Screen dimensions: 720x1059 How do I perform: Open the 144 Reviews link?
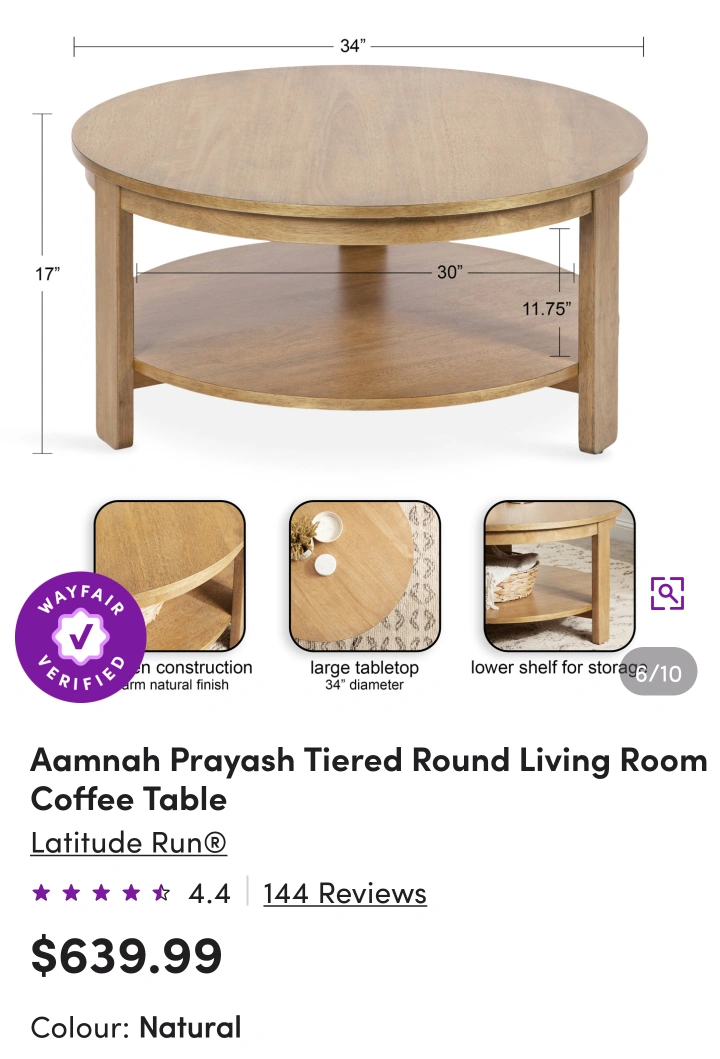345,893
